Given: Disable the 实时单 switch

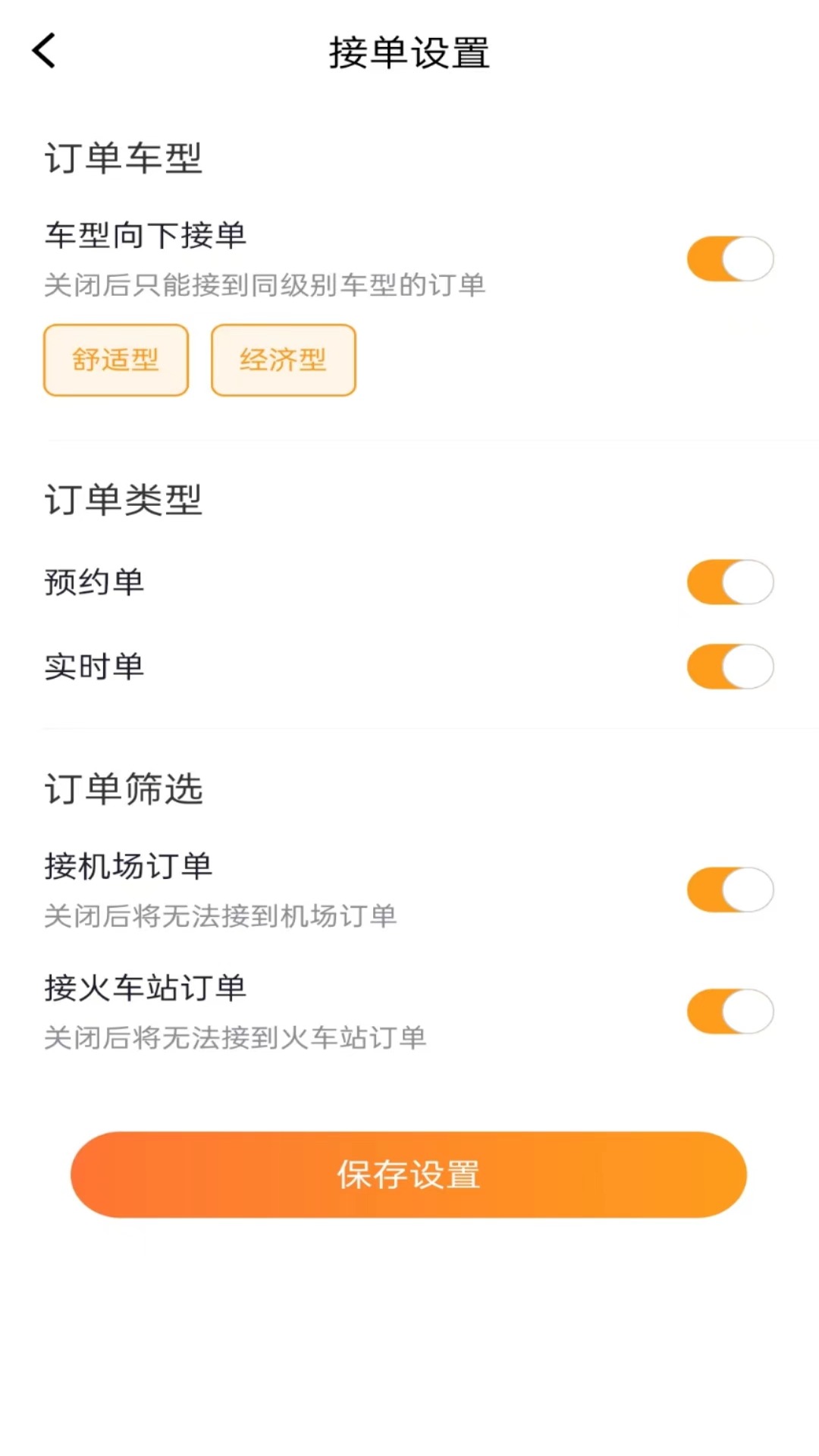Looking at the screenshot, I should tap(730, 667).
